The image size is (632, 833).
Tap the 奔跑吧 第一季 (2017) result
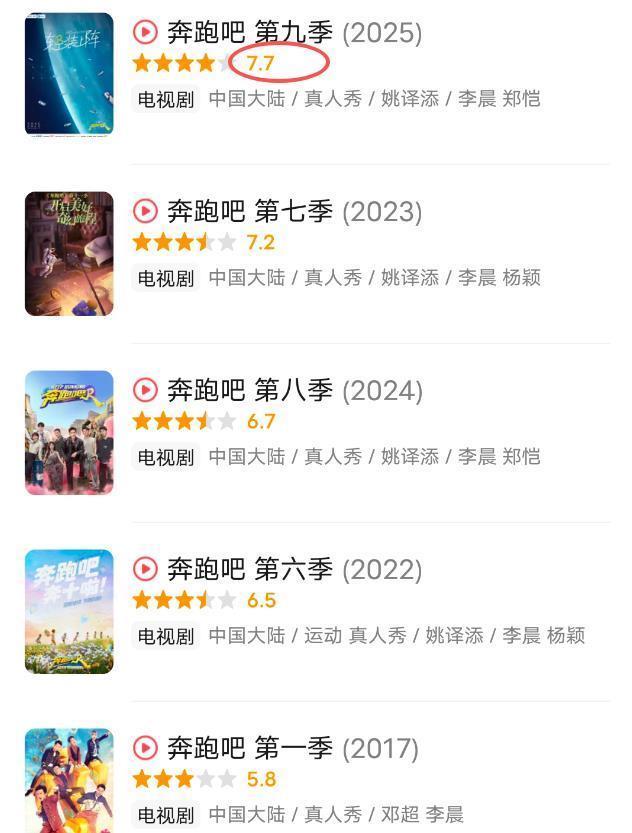(x=294, y=748)
